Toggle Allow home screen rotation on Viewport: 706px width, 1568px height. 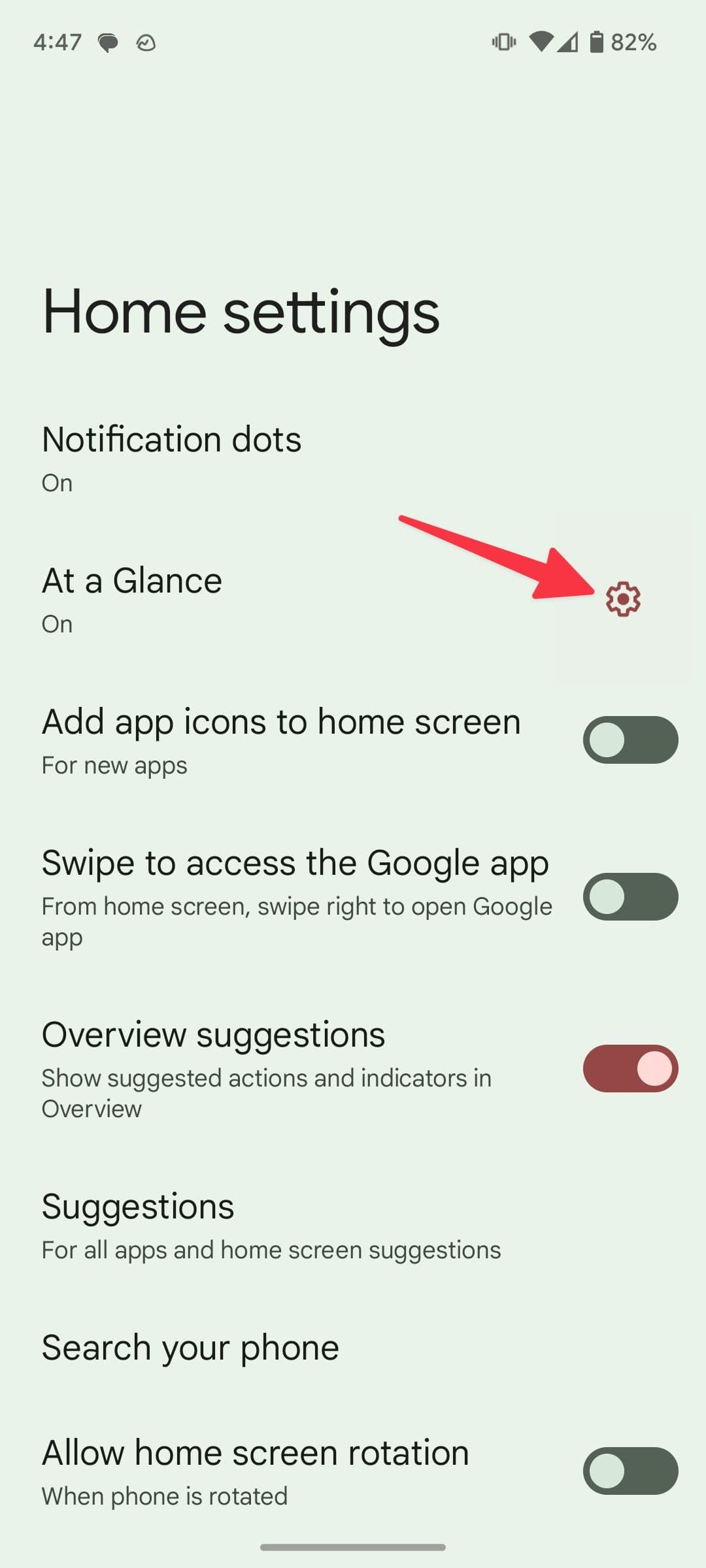tap(630, 1471)
